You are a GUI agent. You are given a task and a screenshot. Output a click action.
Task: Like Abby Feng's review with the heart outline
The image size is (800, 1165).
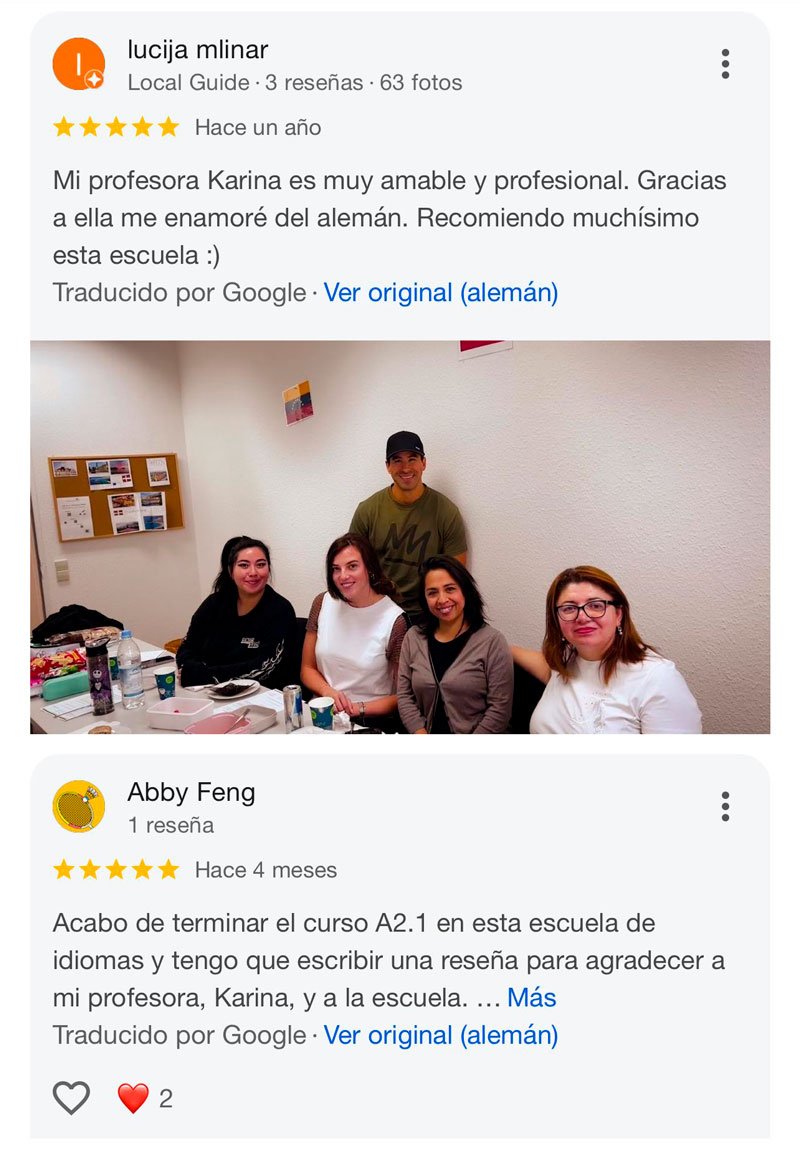point(71,1098)
